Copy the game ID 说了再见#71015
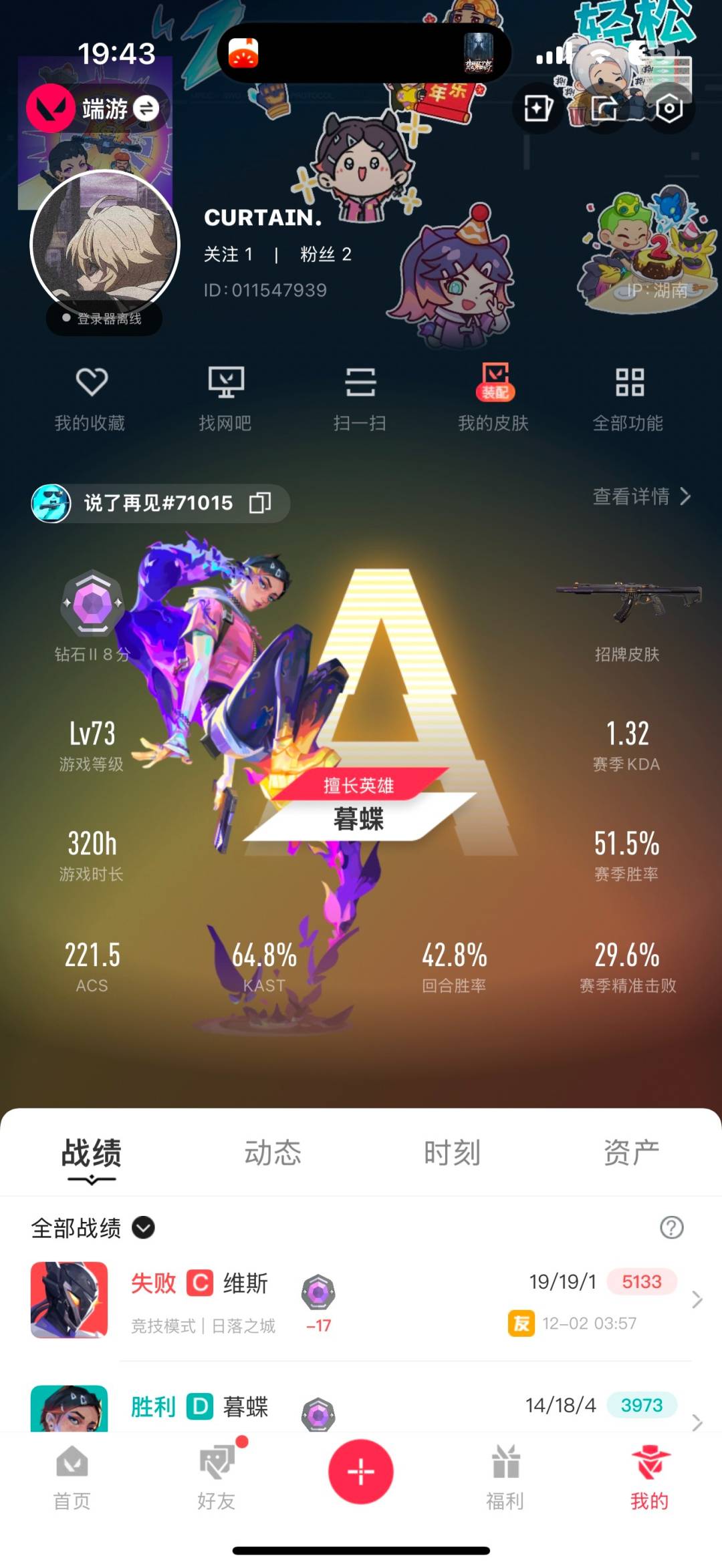The height and width of the screenshot is (1568, 722). 261,503
